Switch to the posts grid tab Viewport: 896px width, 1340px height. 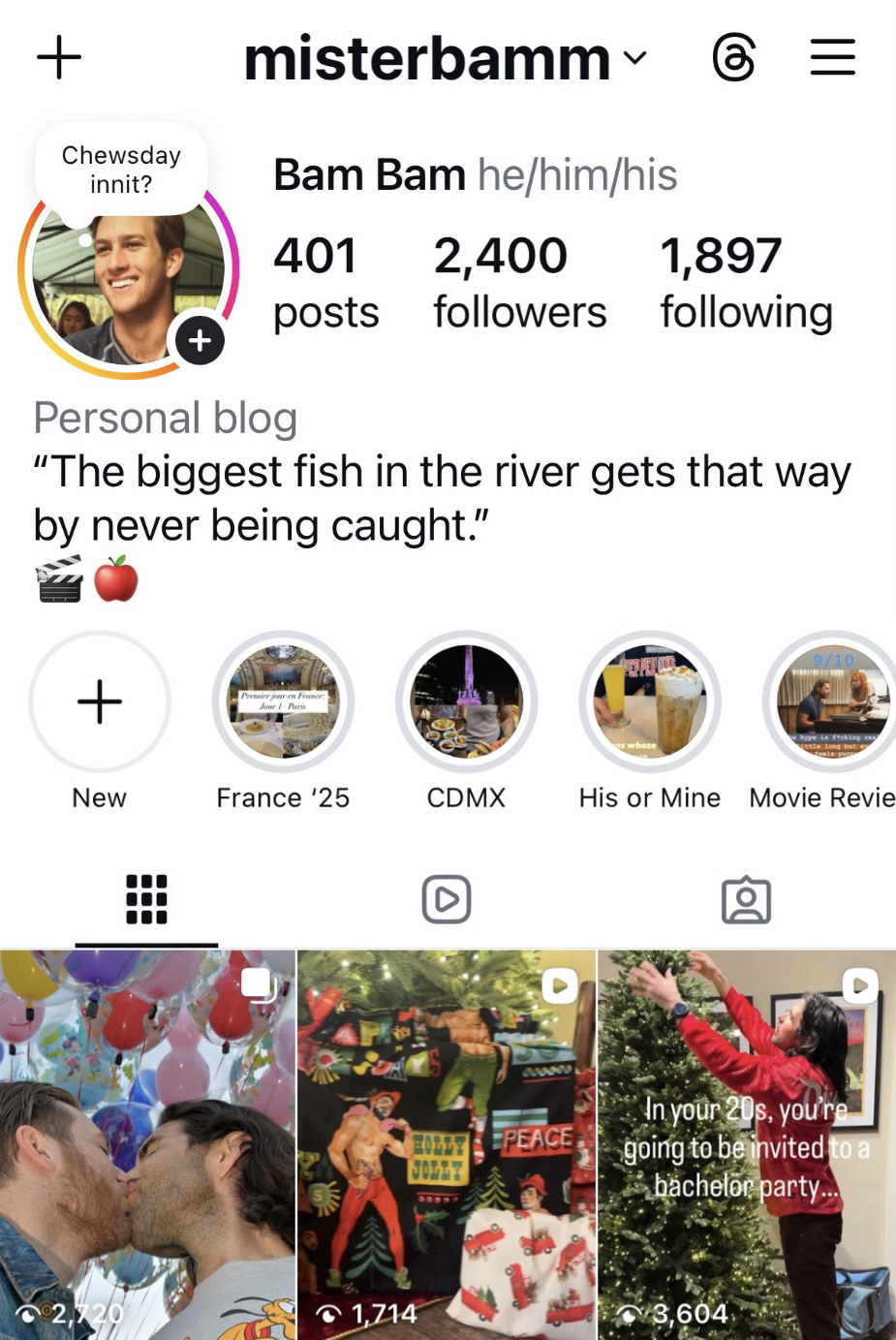[x=146, y=899]
